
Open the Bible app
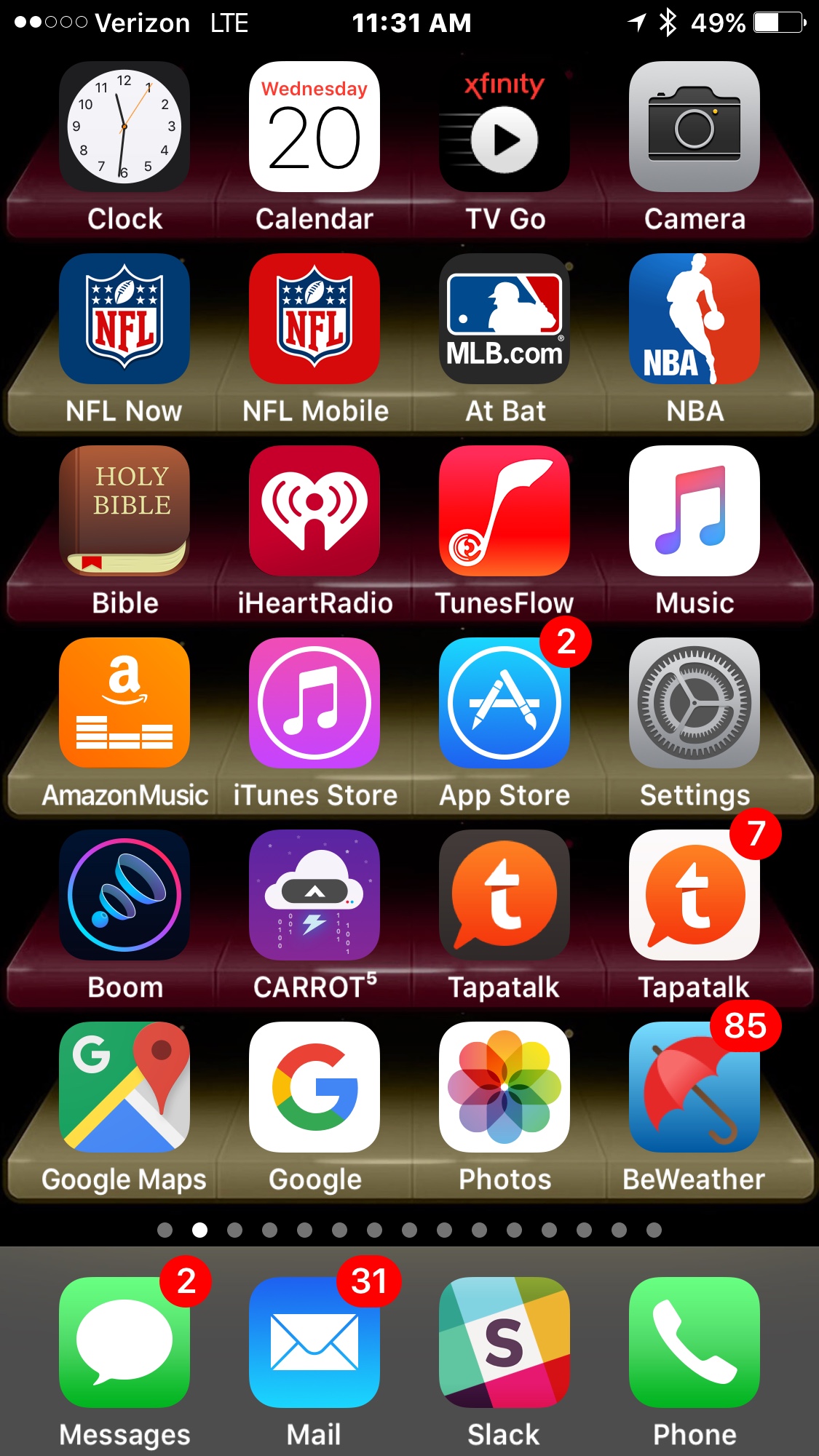pyautogui.click(x=124, y=511)
